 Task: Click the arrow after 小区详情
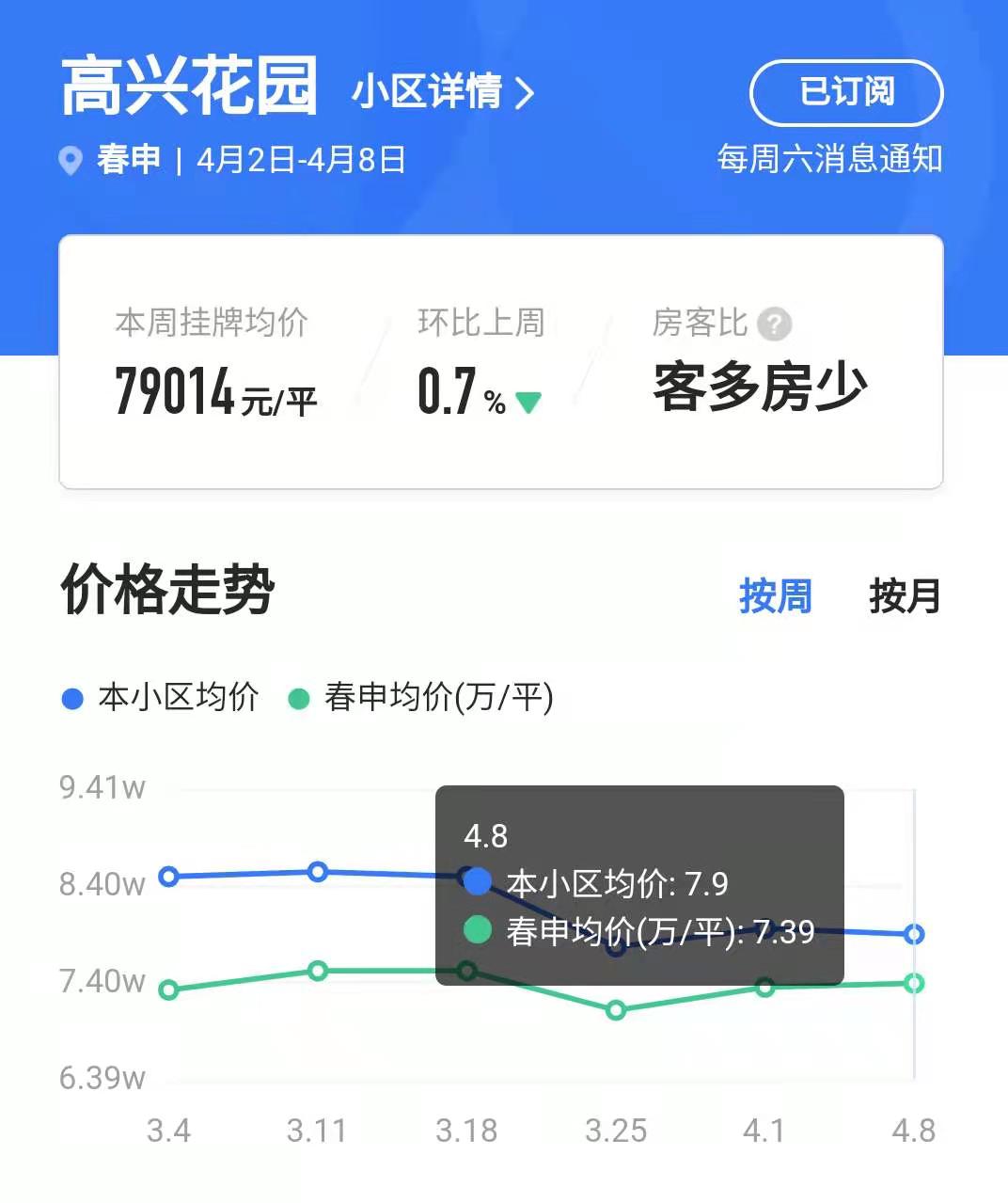[524, 93]
